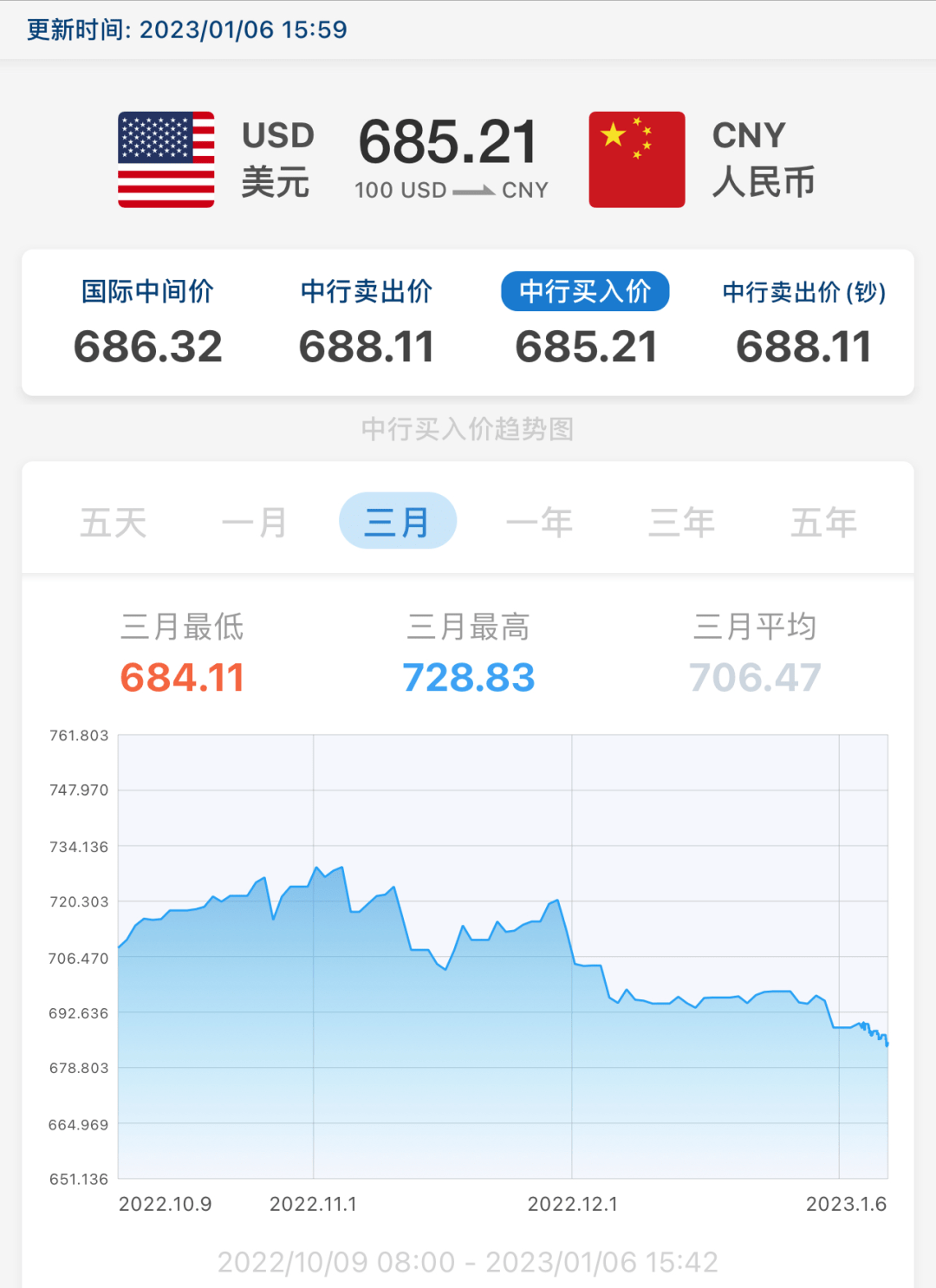Open the 一年 trend view
This screenshot has height=1288, width=936.
point(540,520)
